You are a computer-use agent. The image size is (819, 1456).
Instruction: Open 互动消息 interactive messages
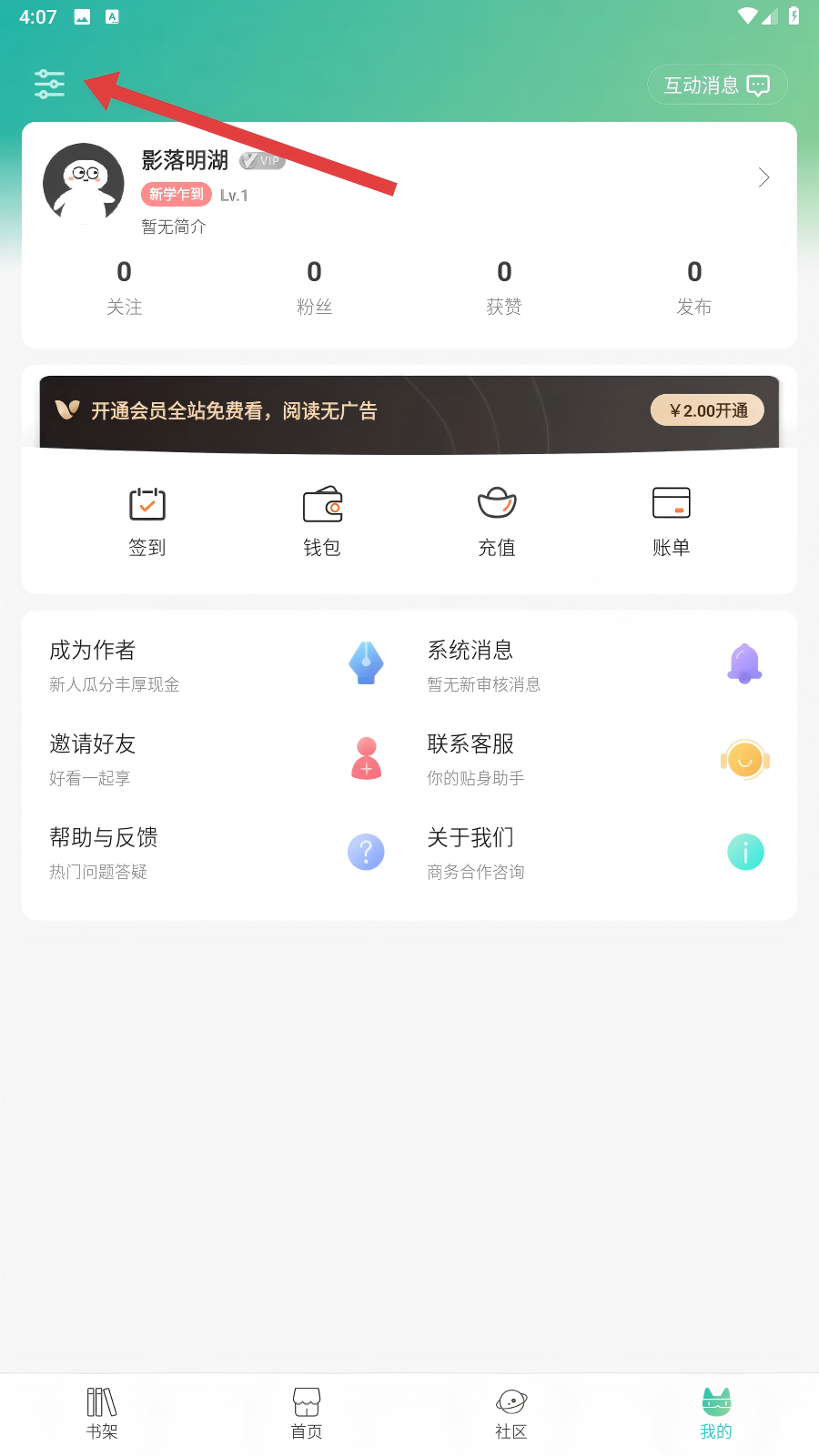(716, 85)
